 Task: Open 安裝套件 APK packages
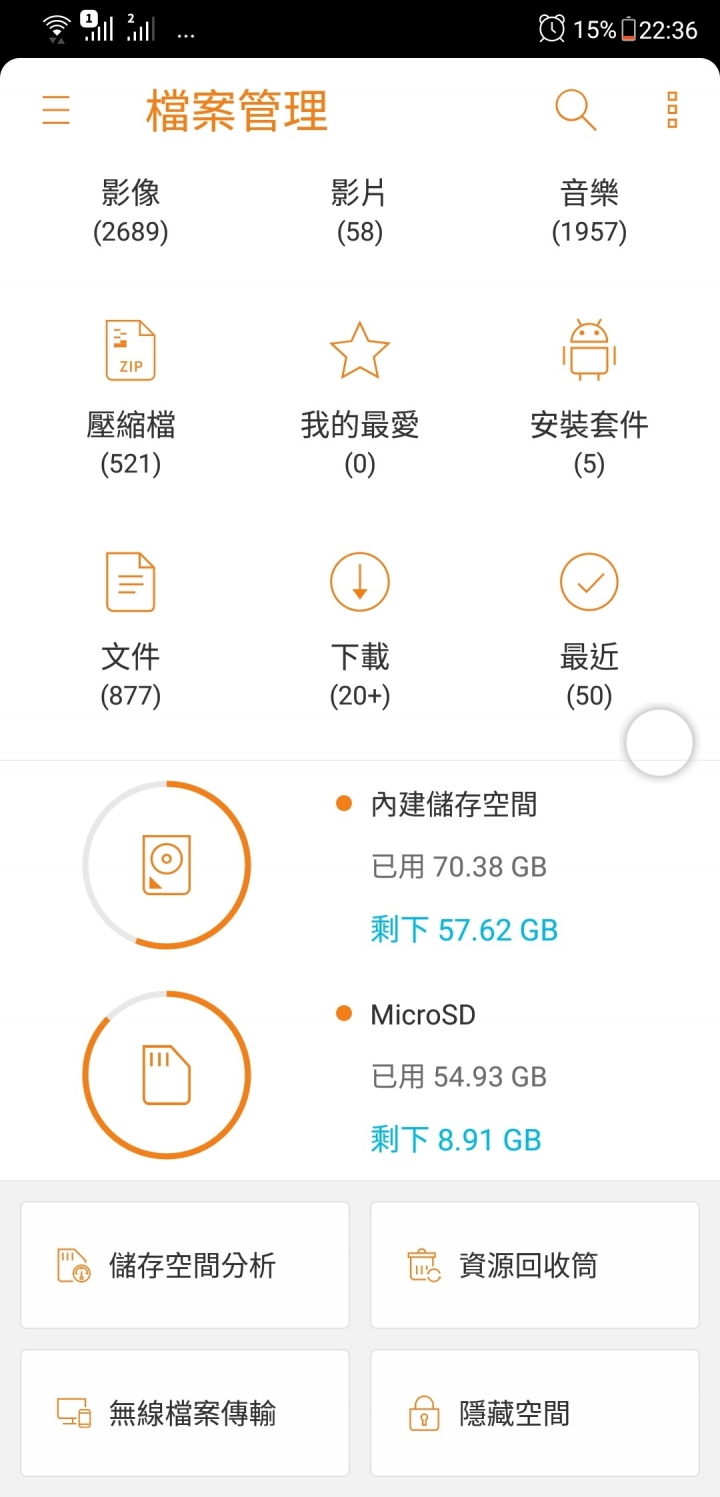pos(589,398)
